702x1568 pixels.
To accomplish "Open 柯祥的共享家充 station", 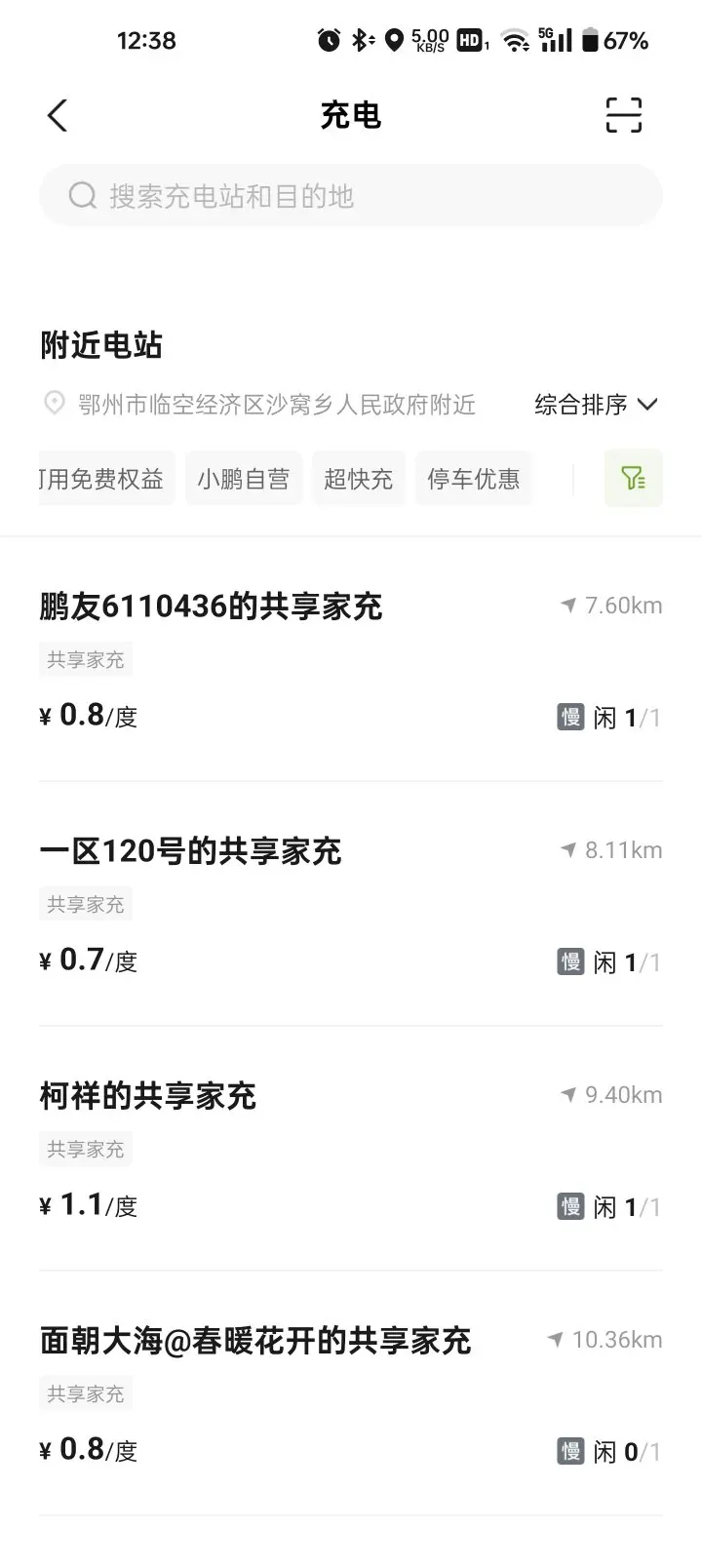I will (351, 1149).
